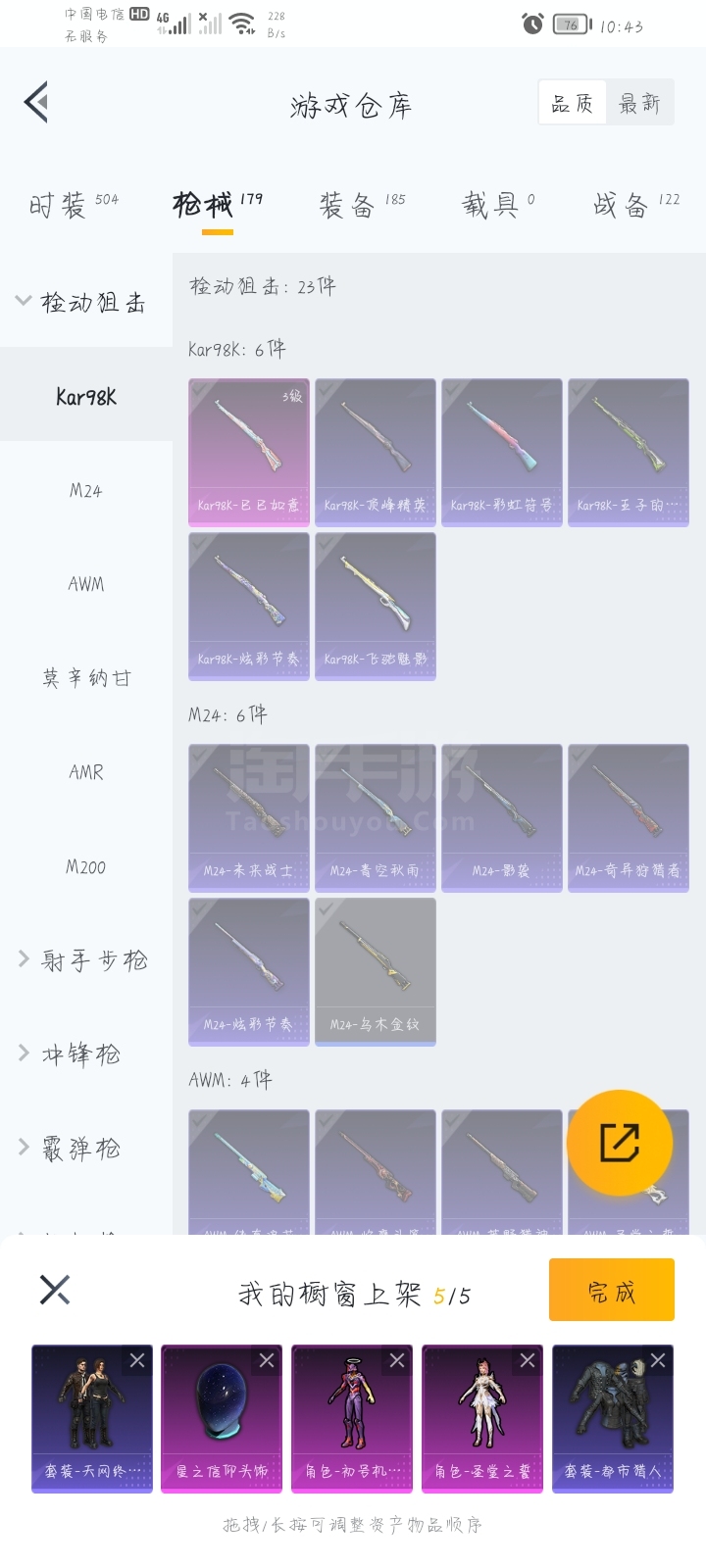Select the Kar98K-巳巳如意 skin

(x=249, y=452)
